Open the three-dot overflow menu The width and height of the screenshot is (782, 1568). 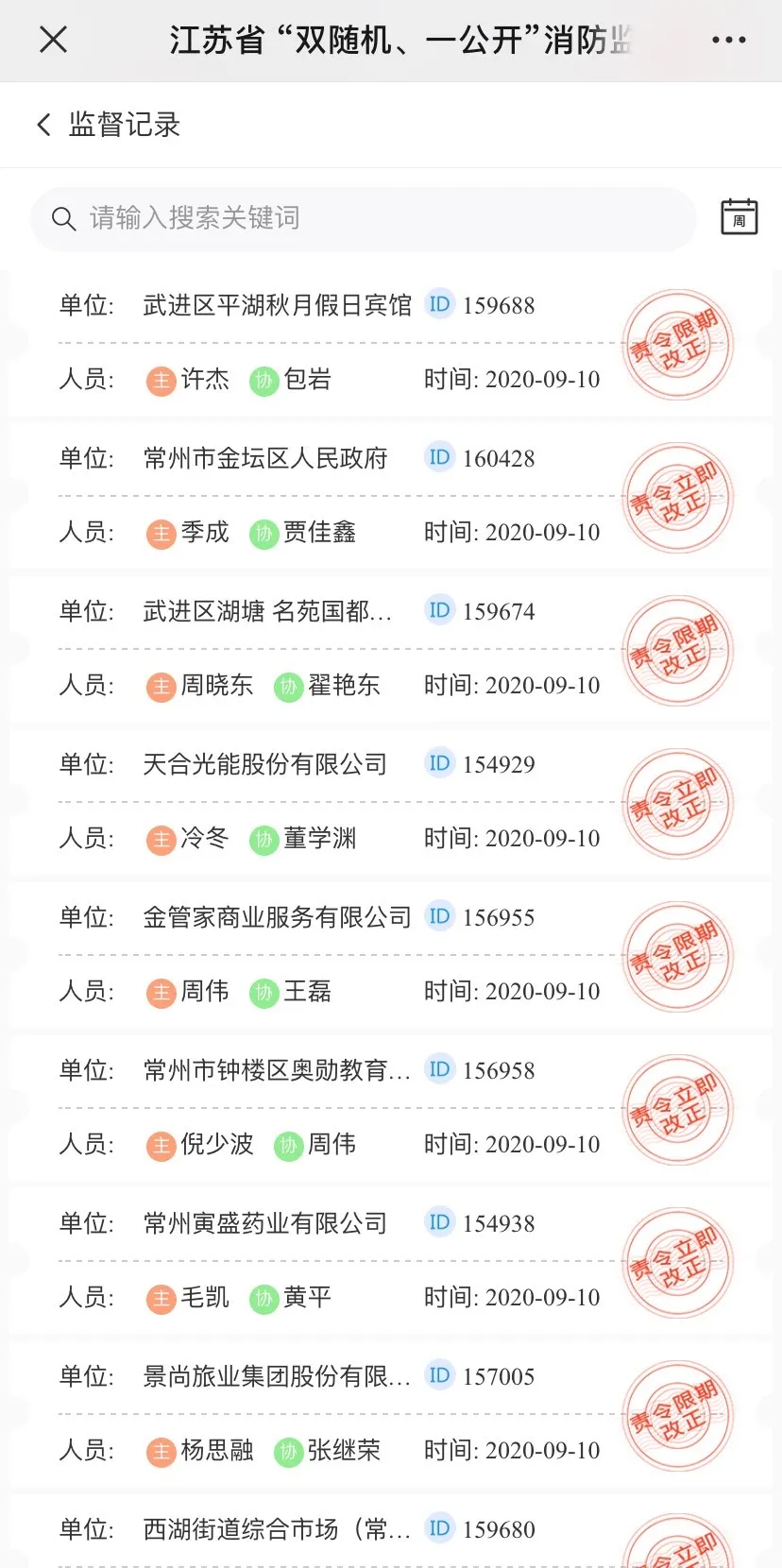[728, 40]
